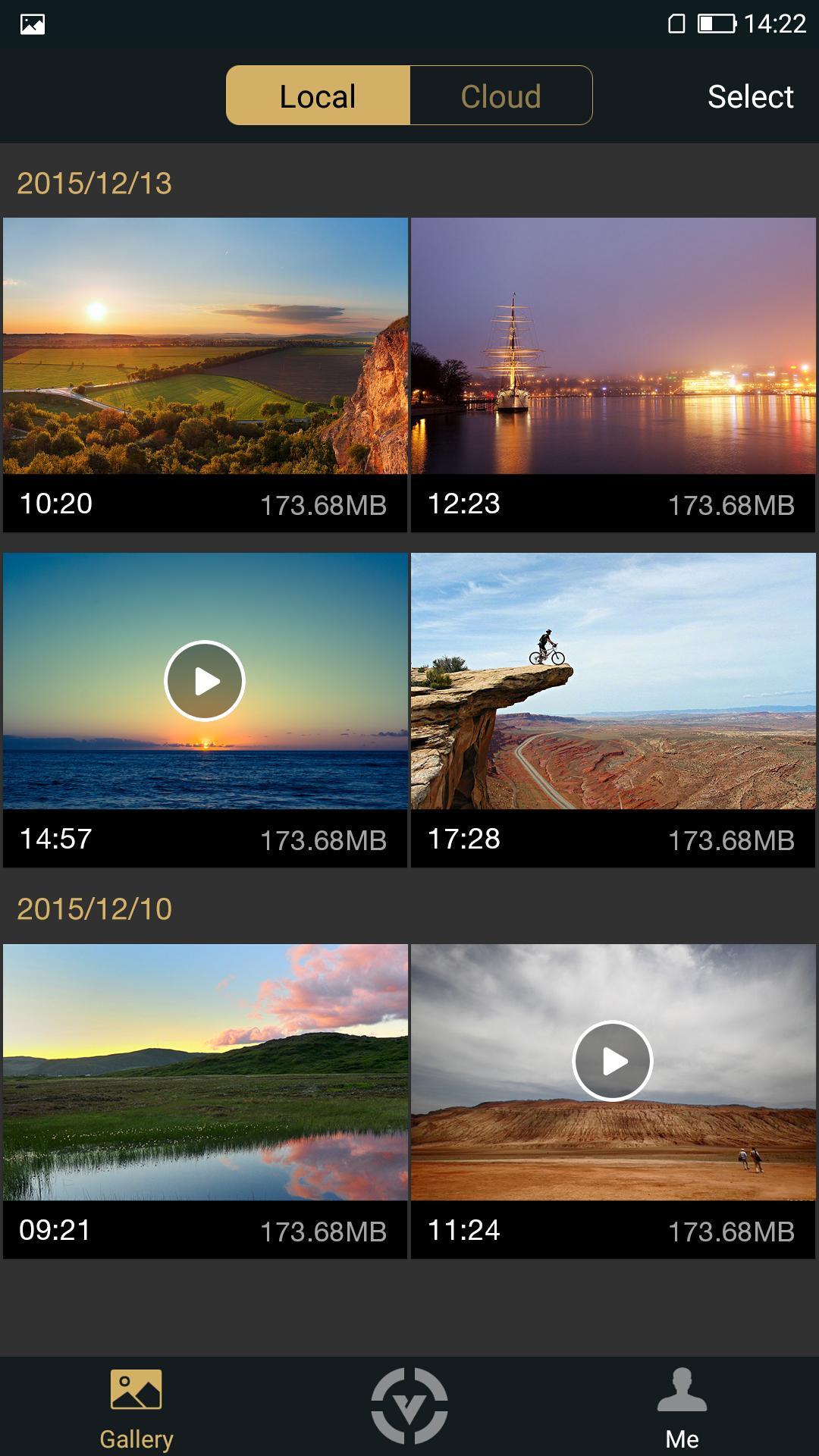Go to the Gallery tab
The height and width of the screenshot is (1456, 819).
[136, 1409]
